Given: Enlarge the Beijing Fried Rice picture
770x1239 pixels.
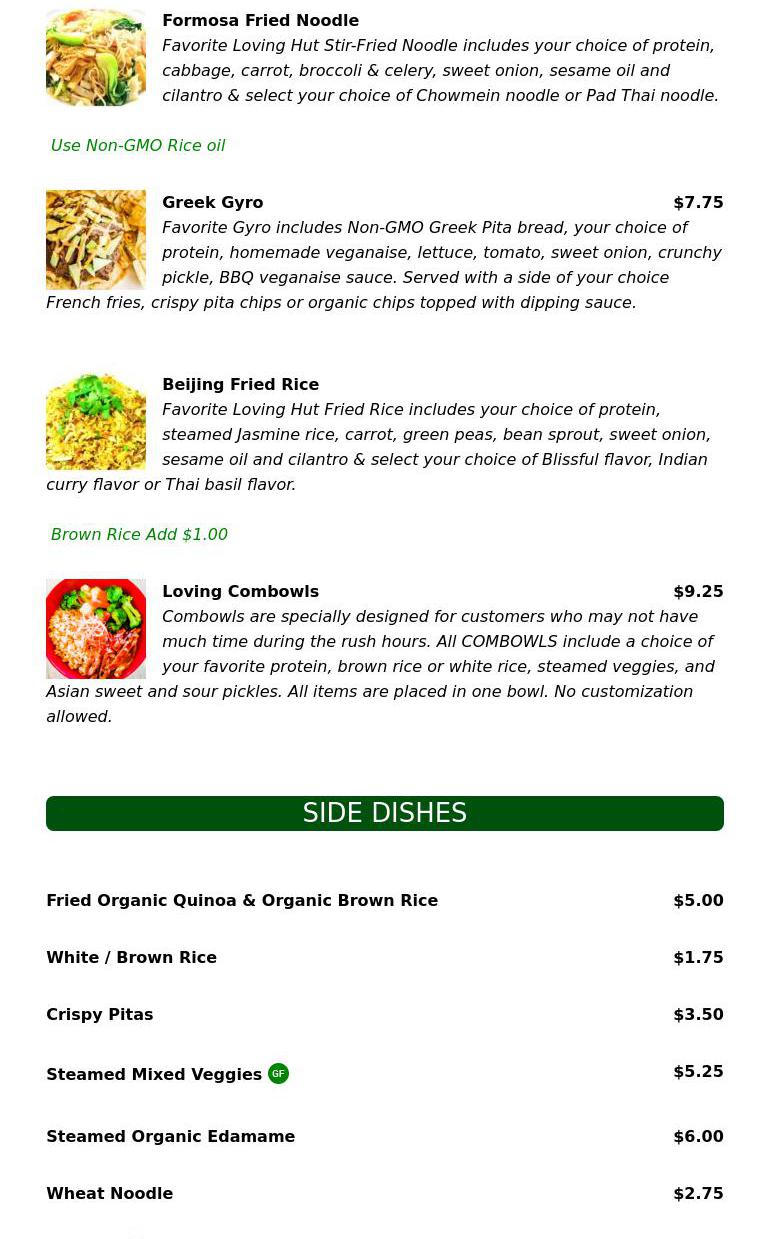Looking at the screenshot, I should [96, 422].
